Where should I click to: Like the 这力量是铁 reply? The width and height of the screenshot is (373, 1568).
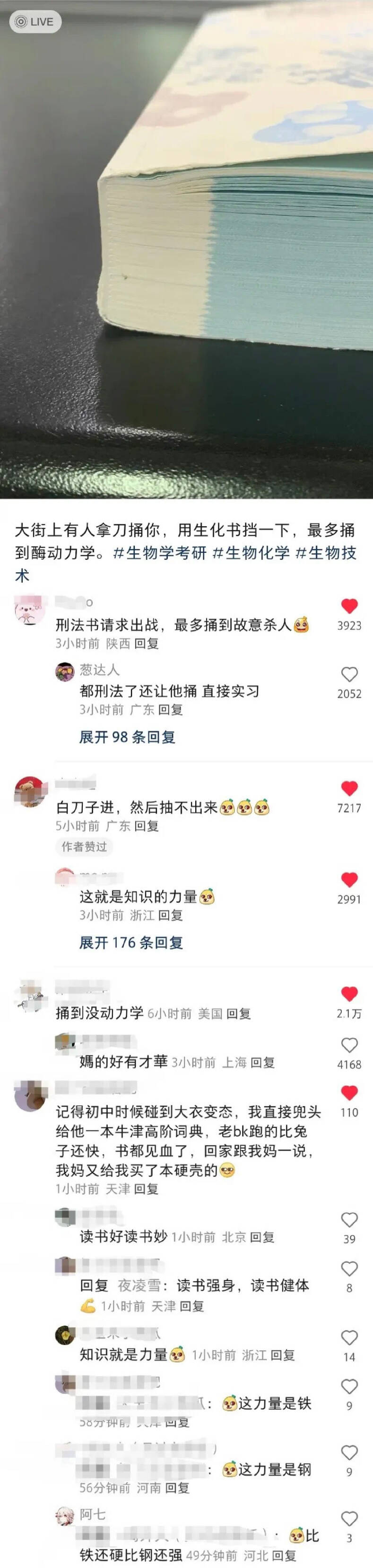(x=349, y=1387)
